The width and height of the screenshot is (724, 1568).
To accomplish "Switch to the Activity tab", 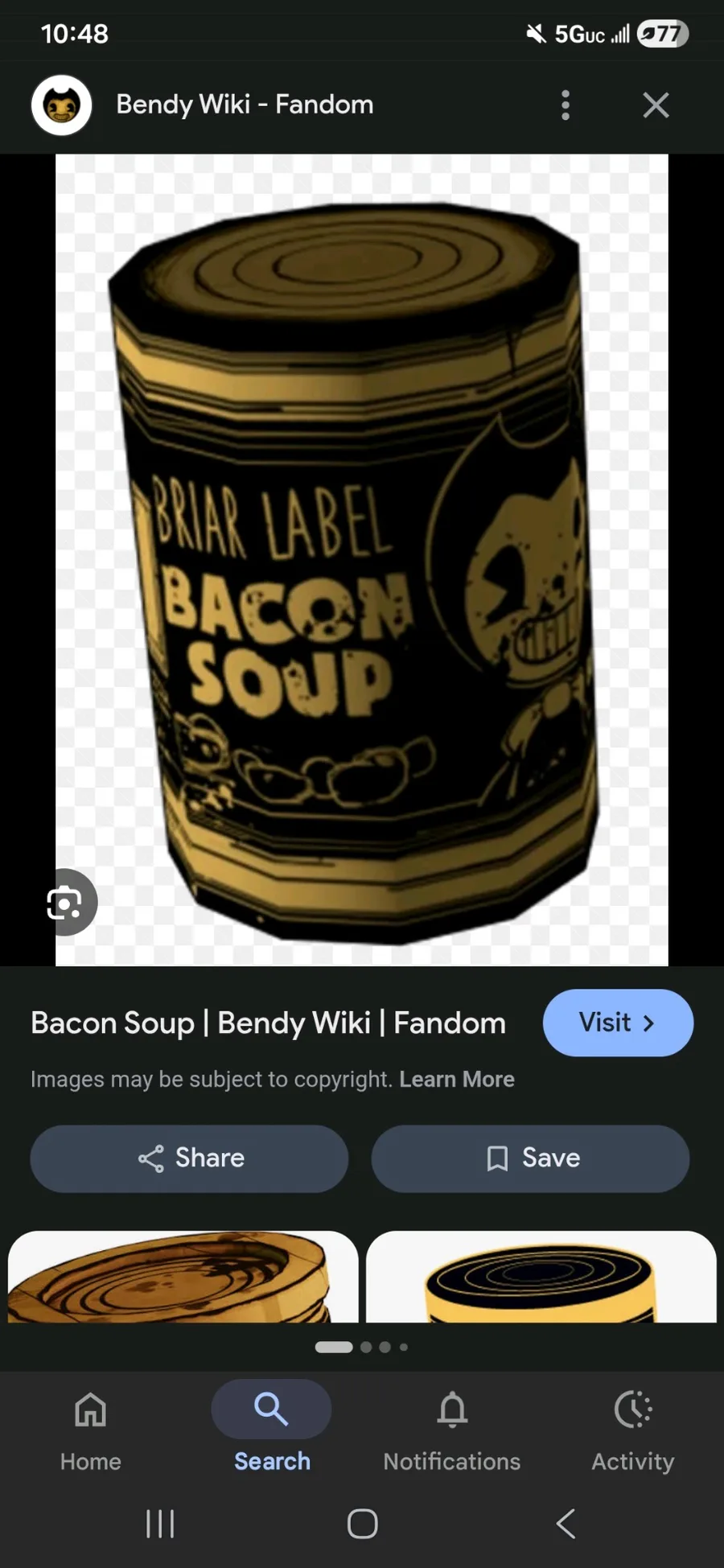I will [x=633, y=1431].
